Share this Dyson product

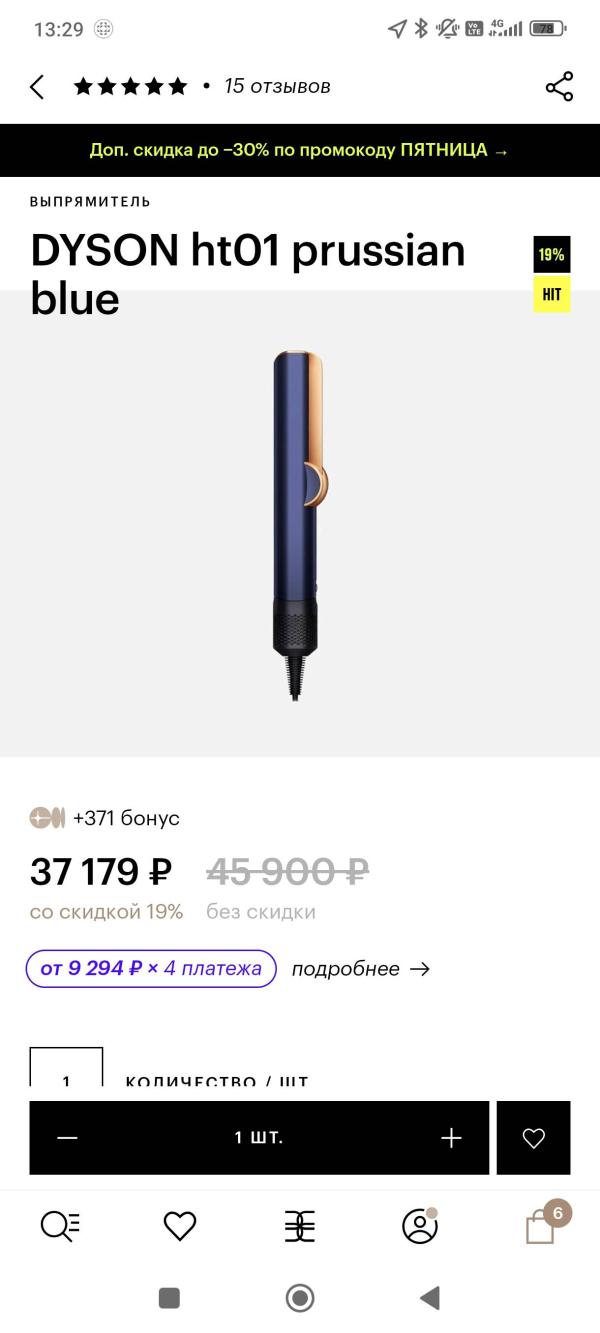(x=559, y=87)
